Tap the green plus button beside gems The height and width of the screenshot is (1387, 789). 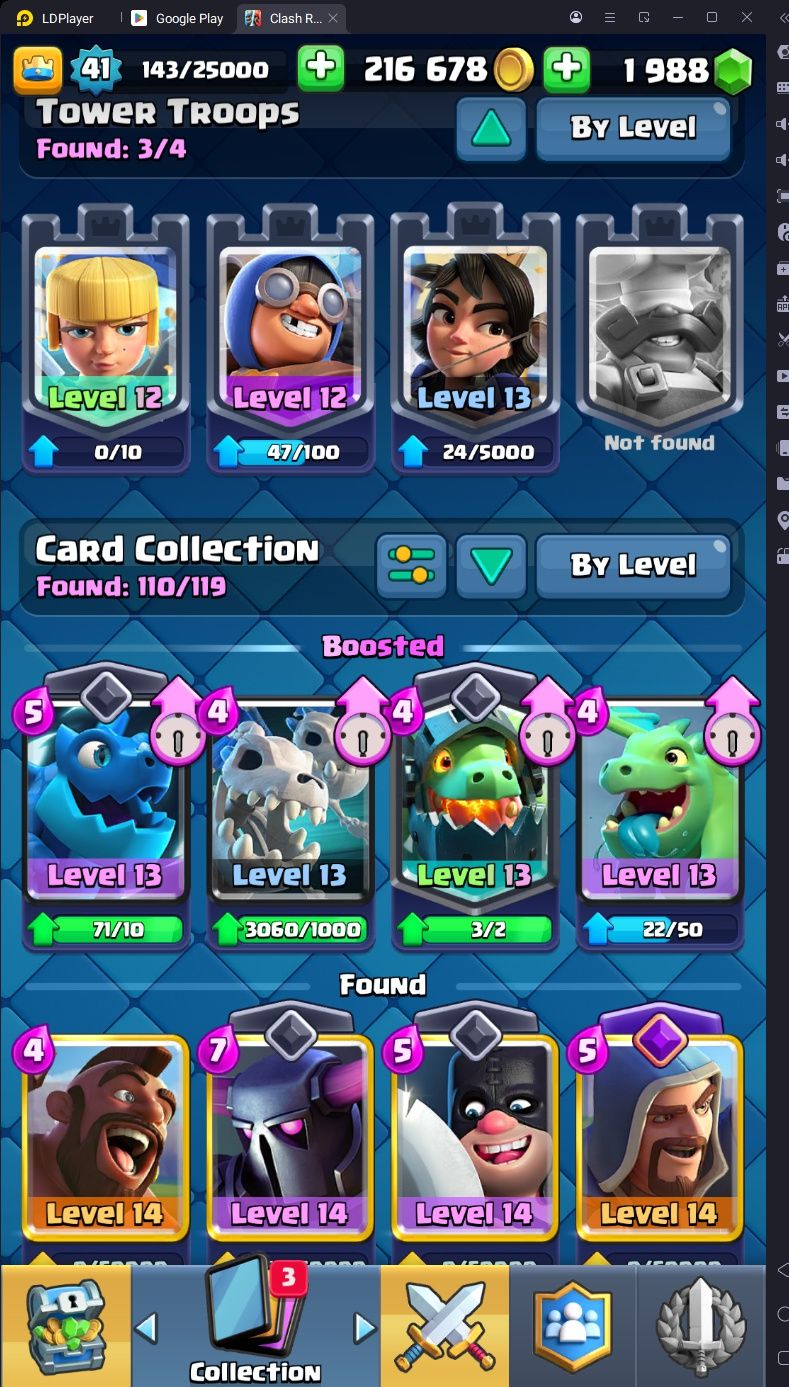[x=566, y=68]
